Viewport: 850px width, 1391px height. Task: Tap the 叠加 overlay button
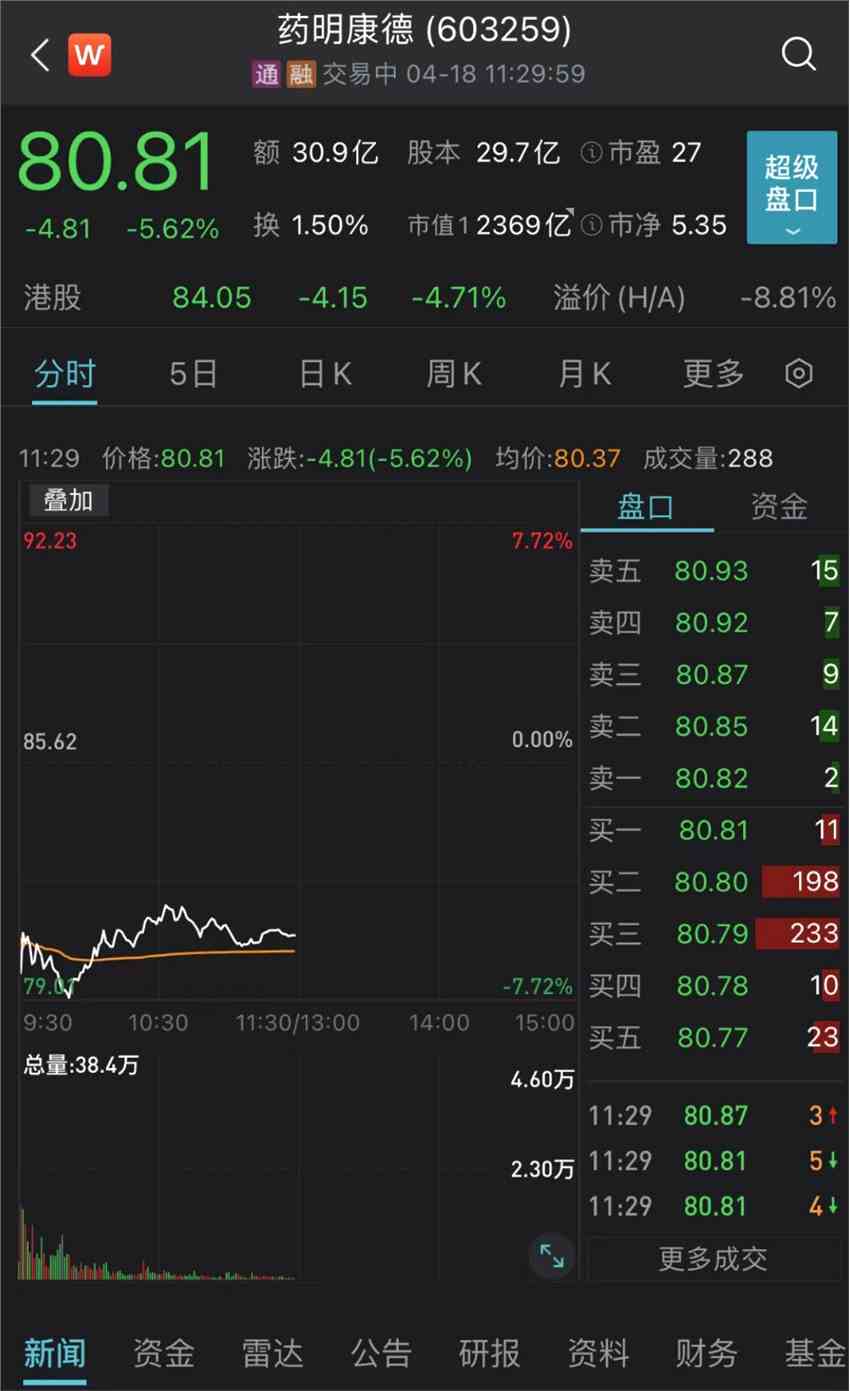pyautogui.click(x=68, y=500)
